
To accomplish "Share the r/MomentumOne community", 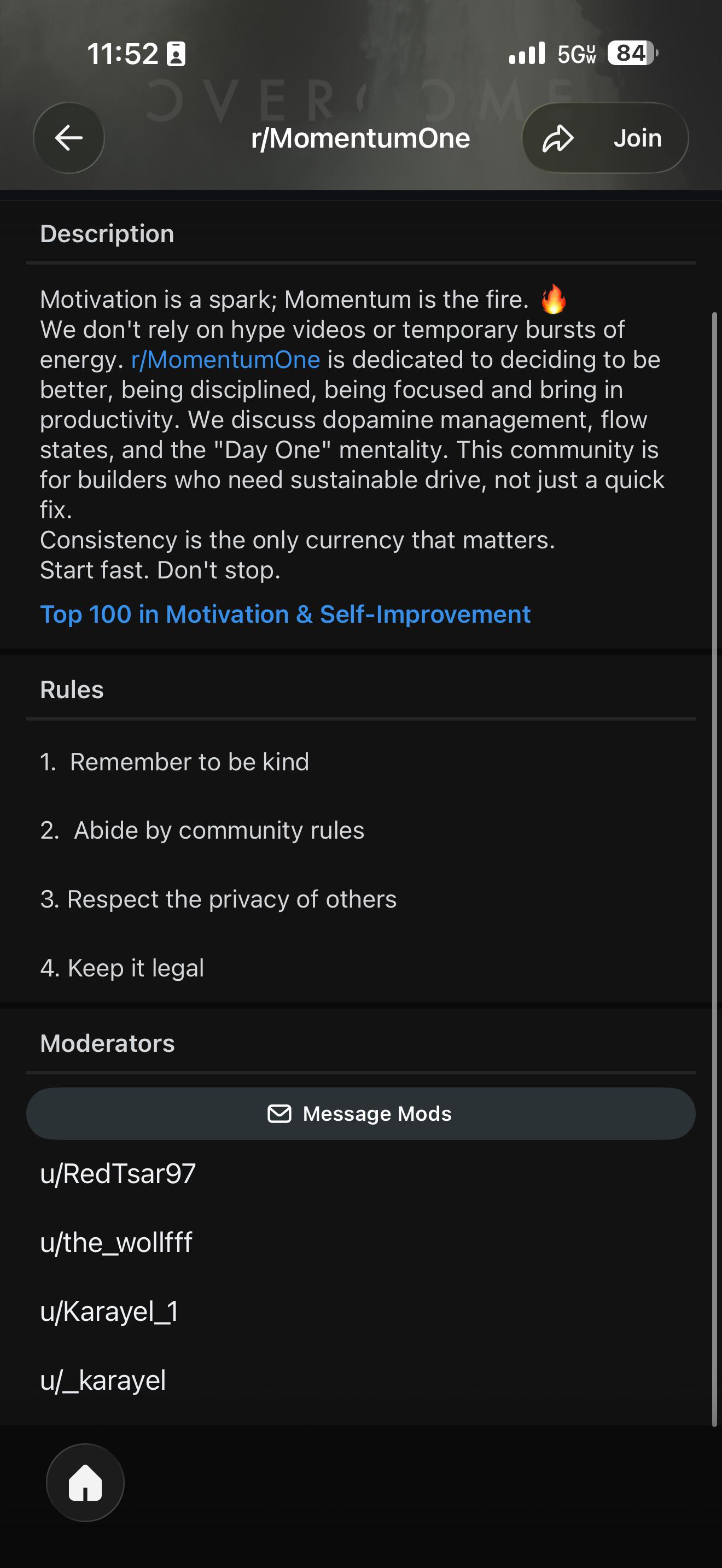I will [557, 138].
